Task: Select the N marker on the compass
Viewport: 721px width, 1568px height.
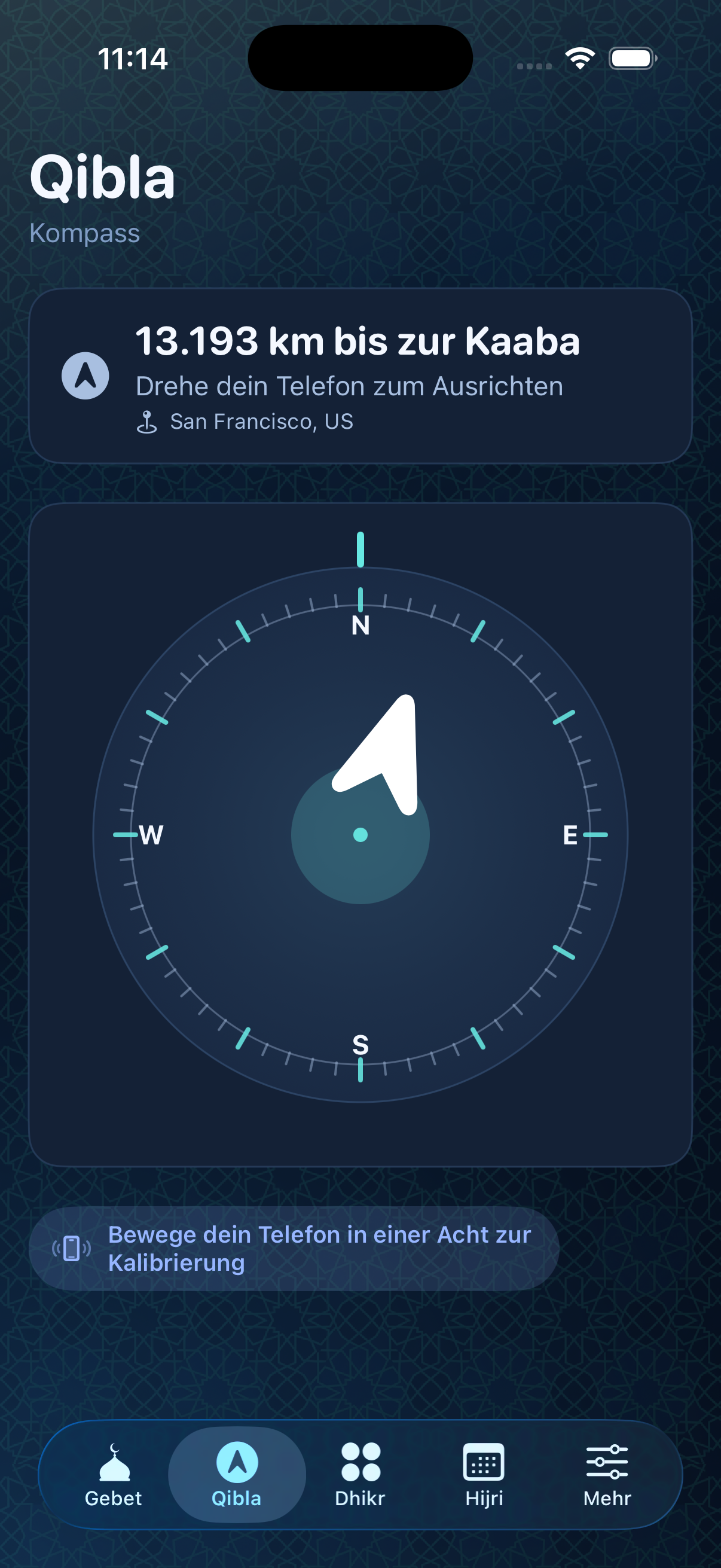Action: tap(360, 624)
